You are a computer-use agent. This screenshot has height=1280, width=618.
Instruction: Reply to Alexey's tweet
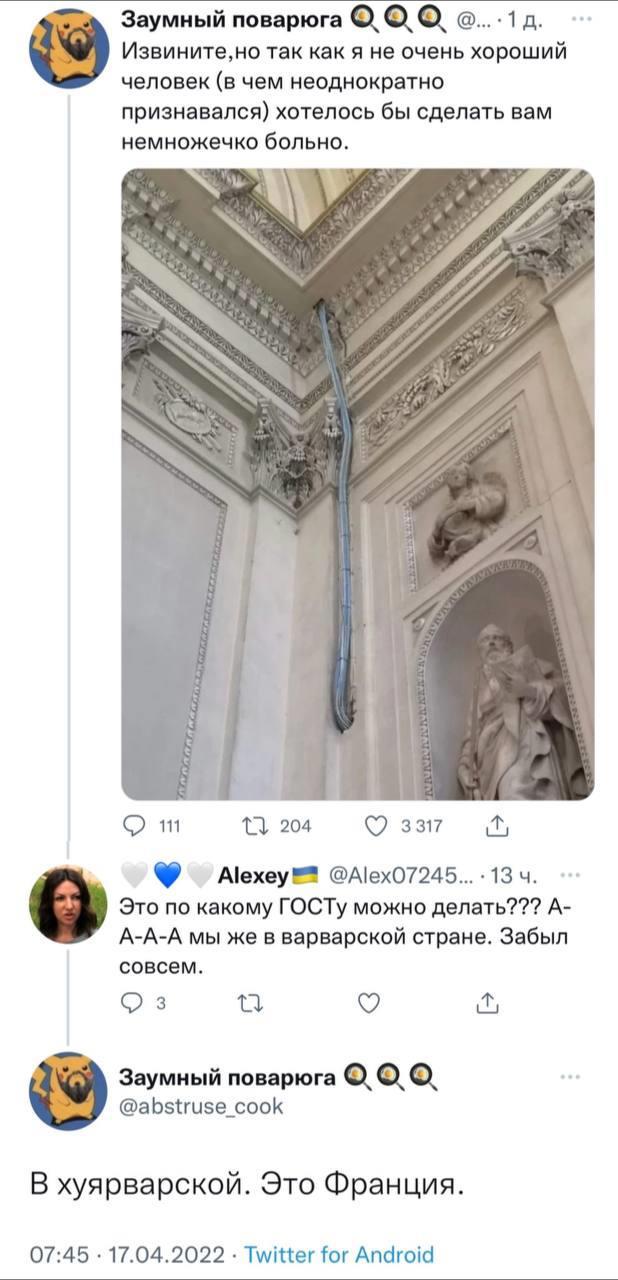[x=133, y=1003]
